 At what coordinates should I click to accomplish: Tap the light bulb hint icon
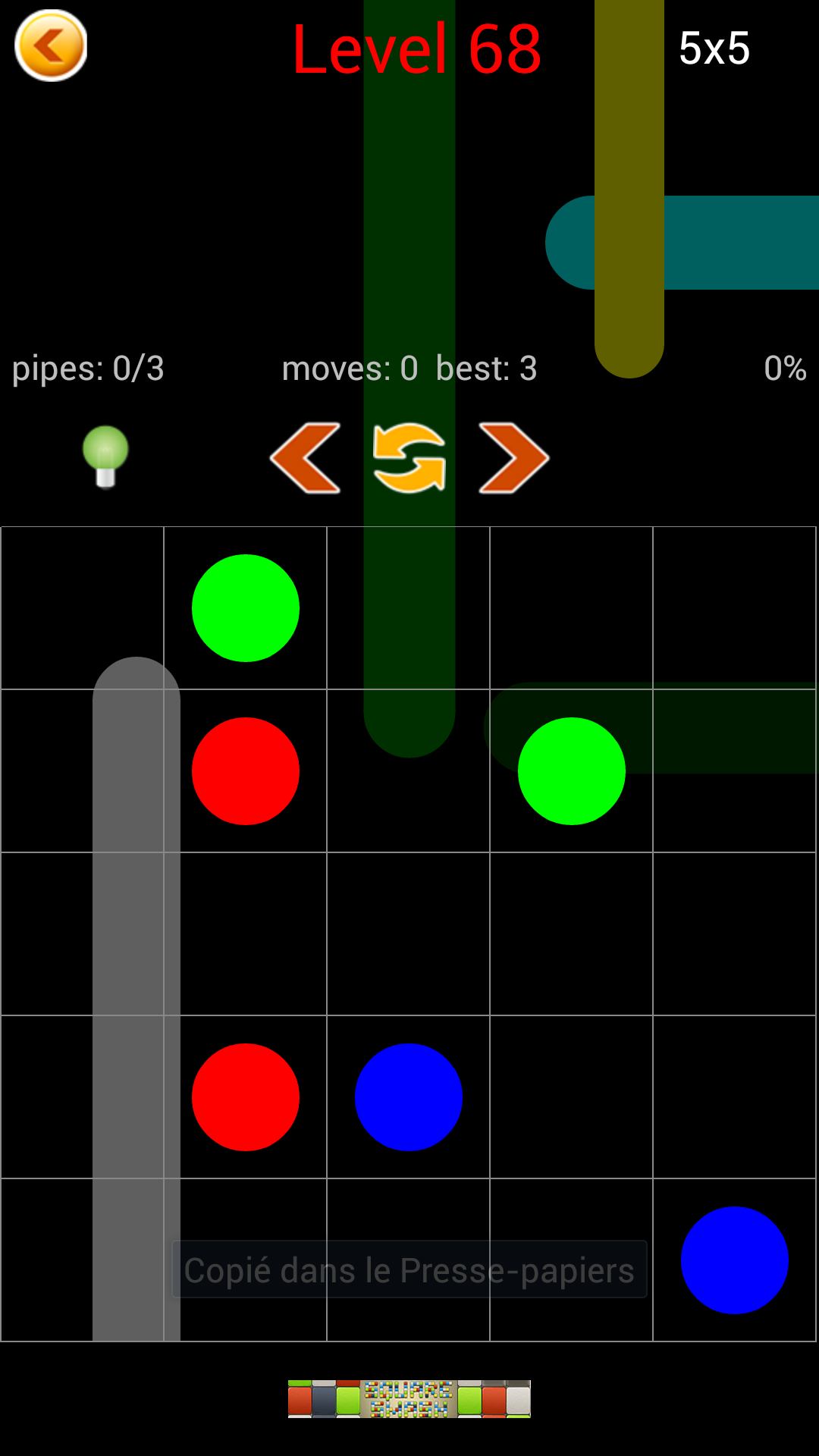(x=105, y=456)
